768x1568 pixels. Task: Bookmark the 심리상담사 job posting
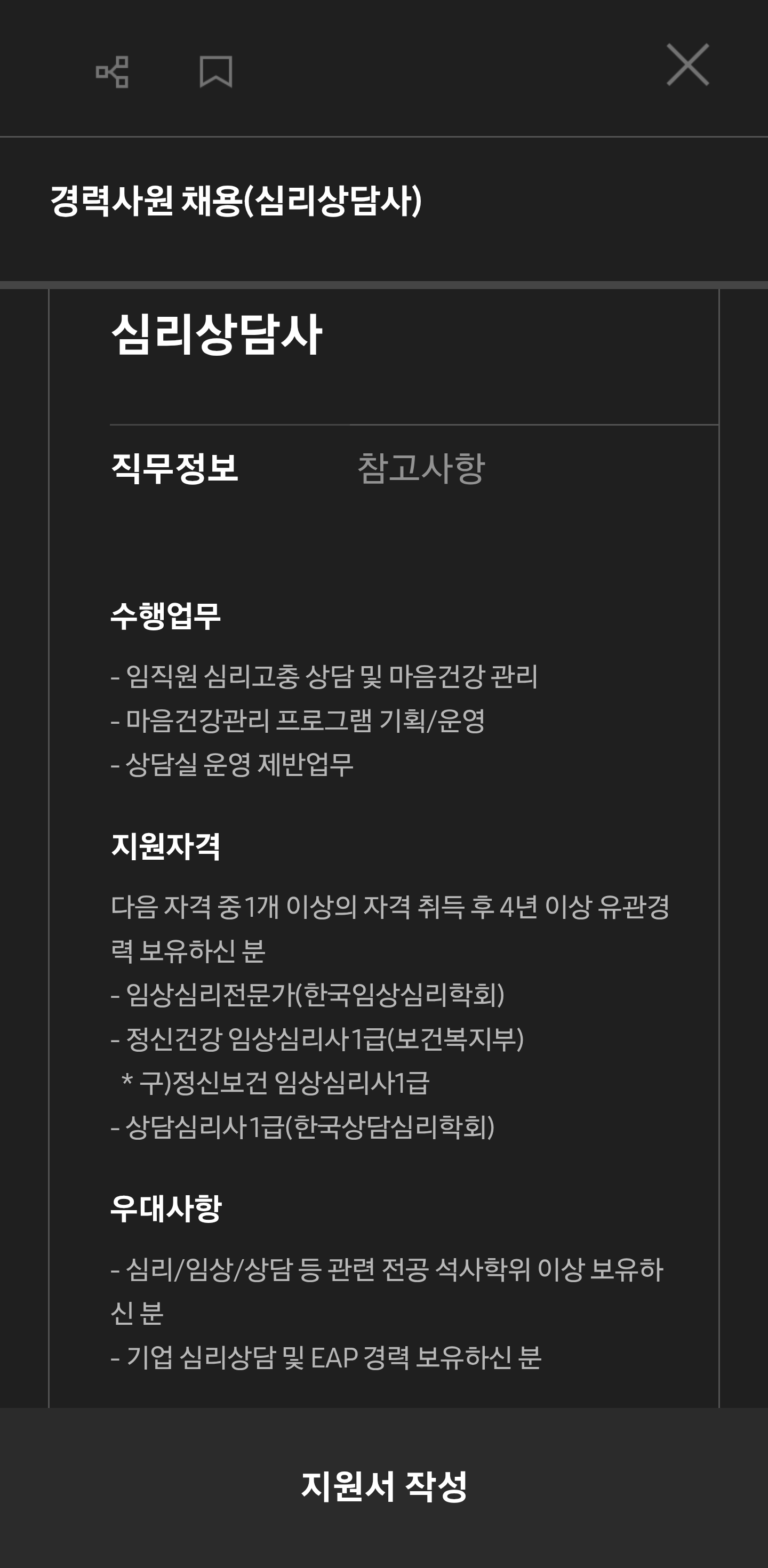click(215, 72)
